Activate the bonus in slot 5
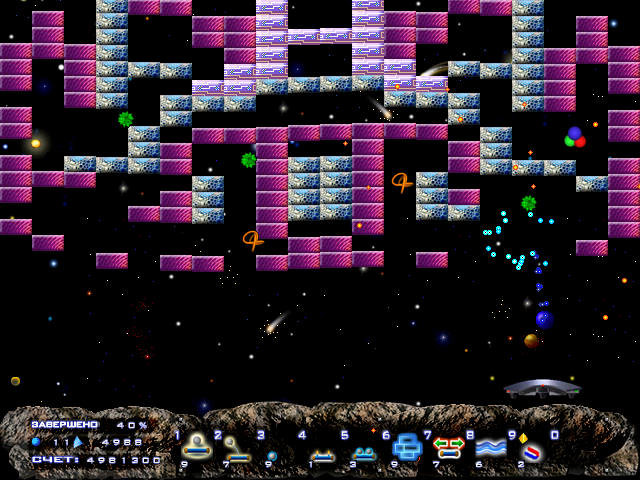Viewport: 640px width, 480px height. point(362,451)
